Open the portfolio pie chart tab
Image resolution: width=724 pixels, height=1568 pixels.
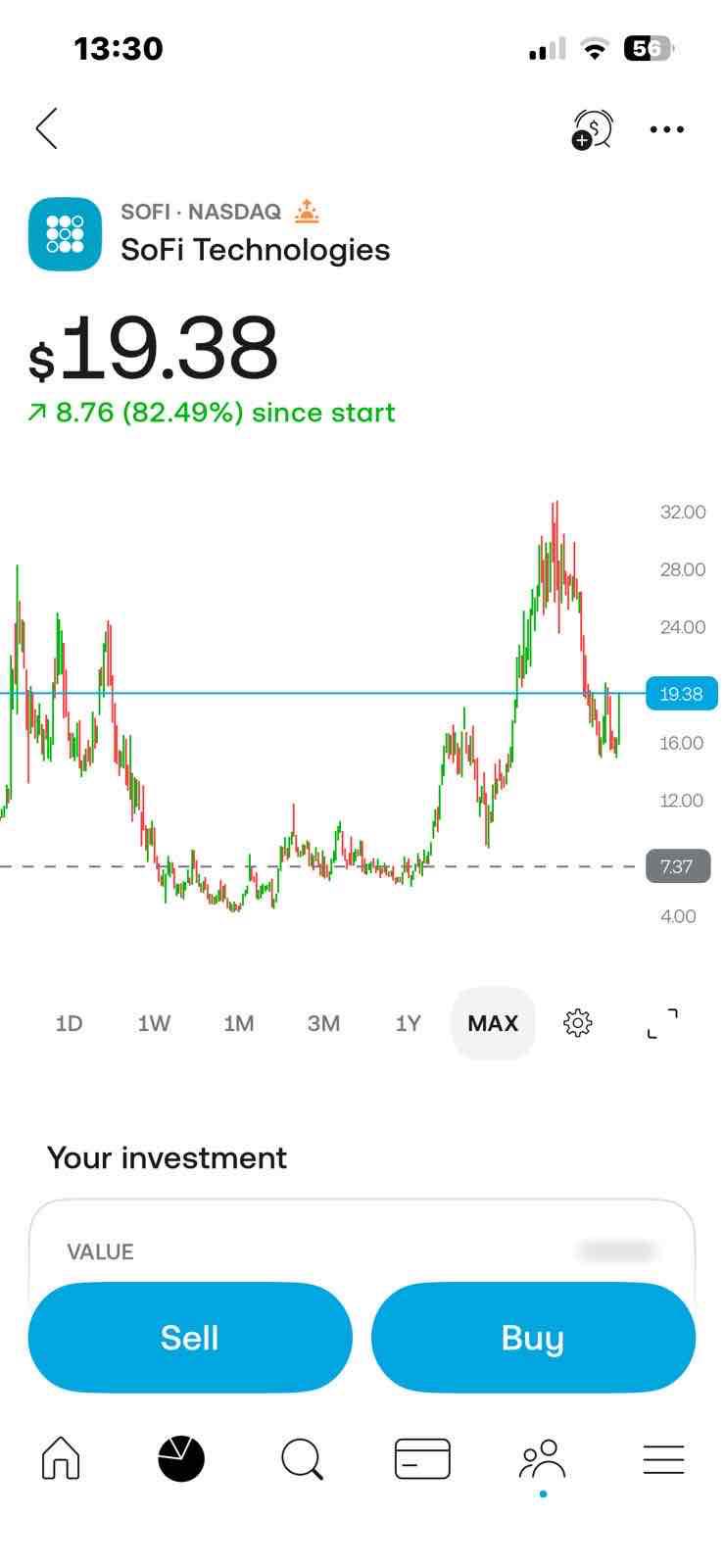pyautogui.click(x=181, y=1458)
